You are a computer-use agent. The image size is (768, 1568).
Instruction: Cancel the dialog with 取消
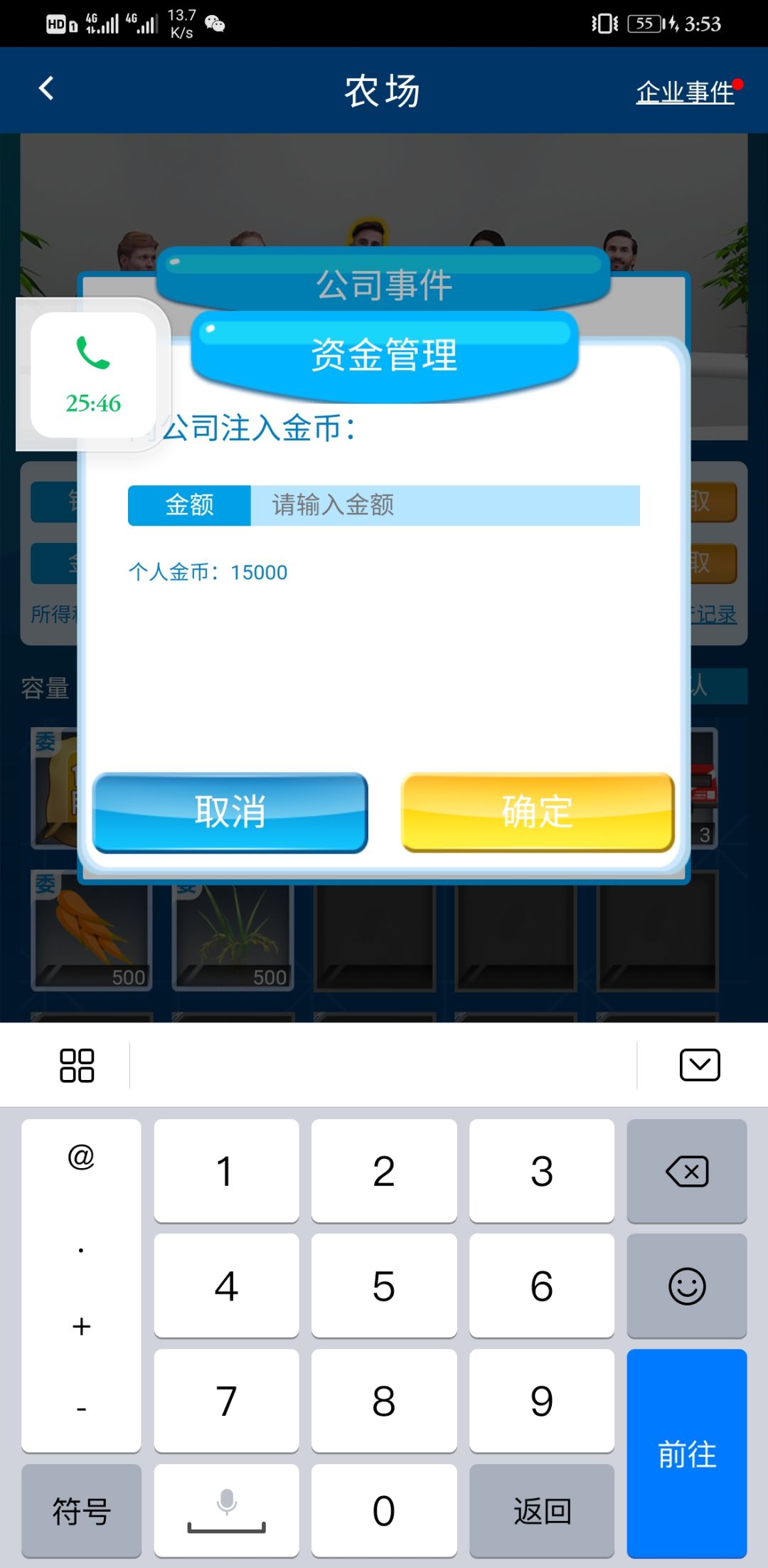(x=229, y=811)
